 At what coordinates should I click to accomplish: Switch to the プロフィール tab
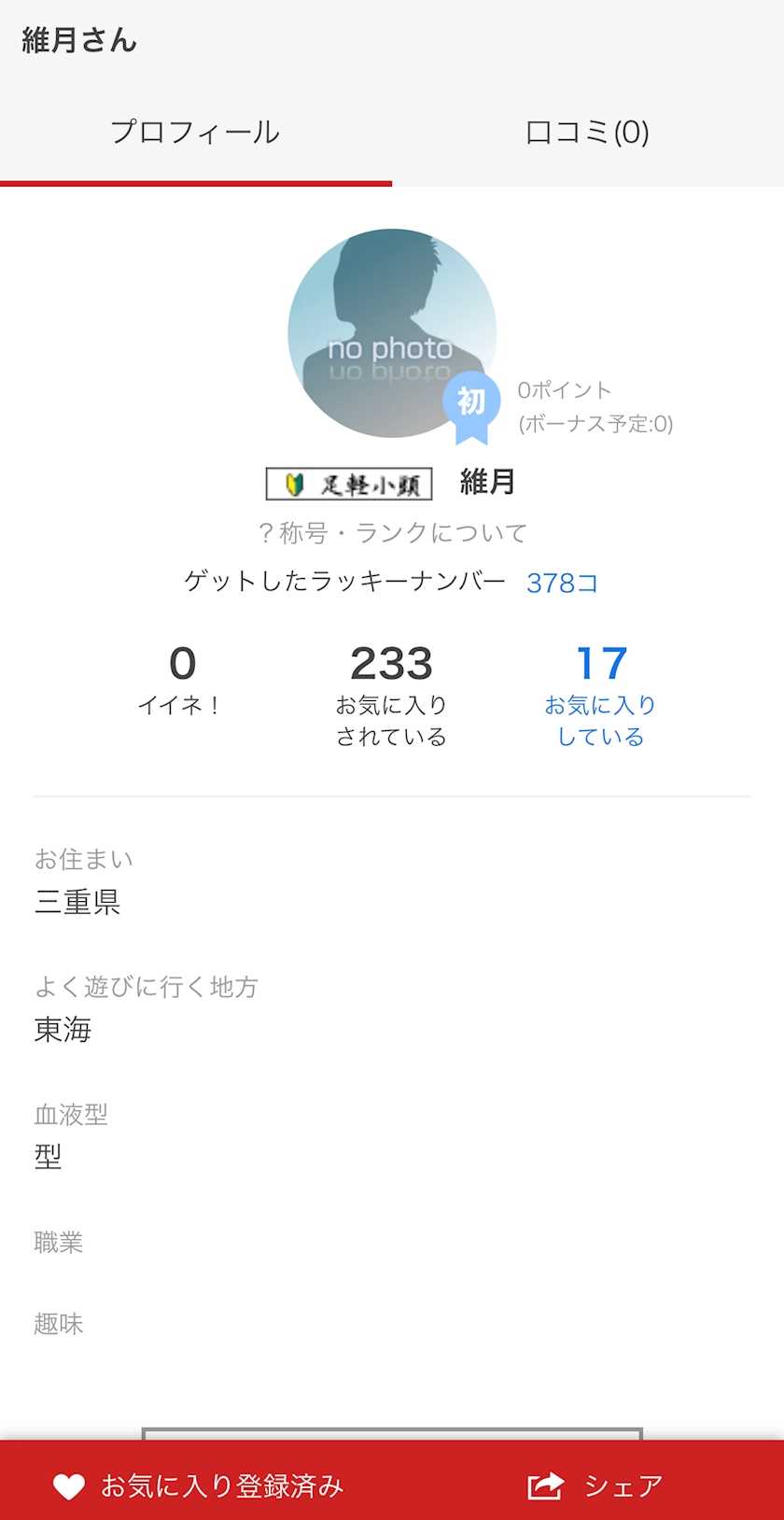195,133
